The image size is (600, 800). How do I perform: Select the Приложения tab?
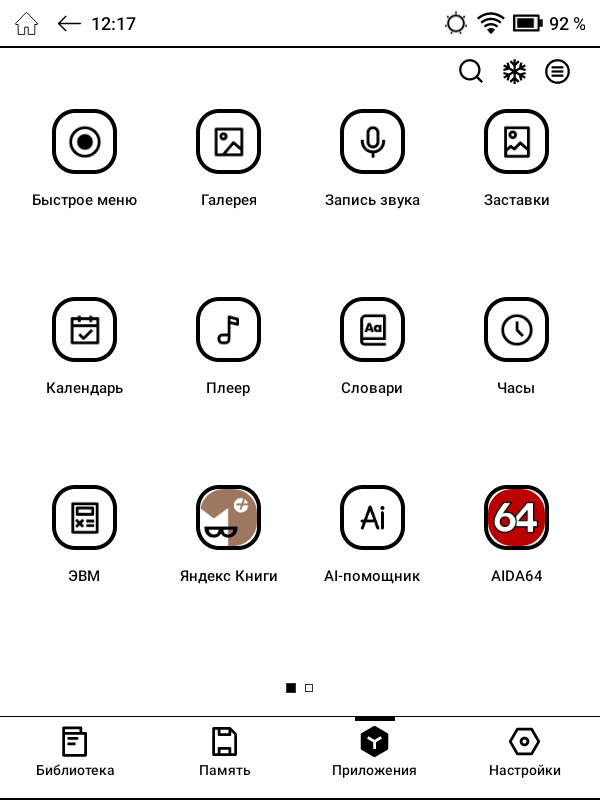(374, 752)
